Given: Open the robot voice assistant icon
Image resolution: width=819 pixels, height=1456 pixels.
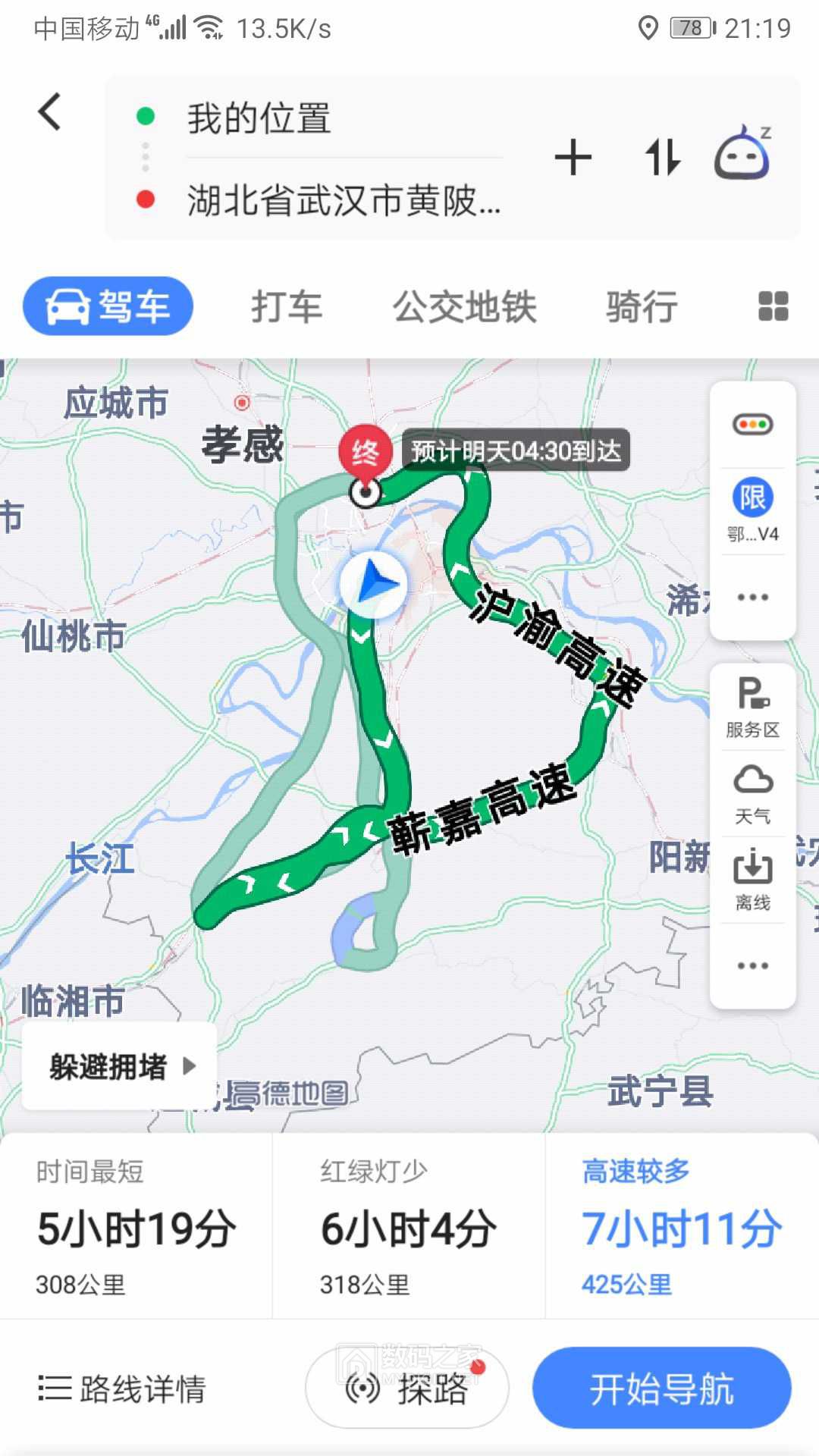Looking at the screenshot, I should pos(742,154).
